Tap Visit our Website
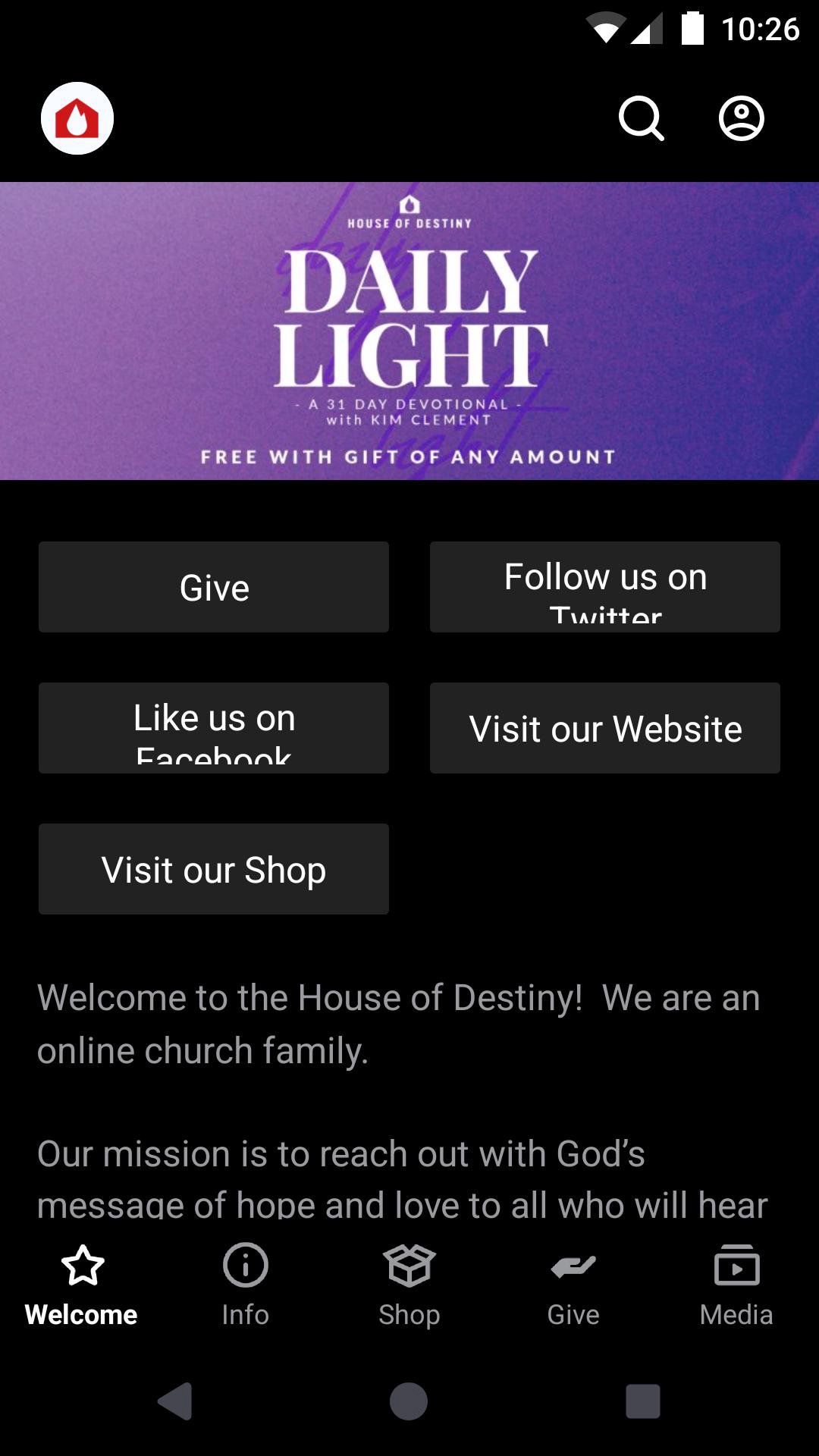Viewport: 819px width, 1456px height. 604,728
